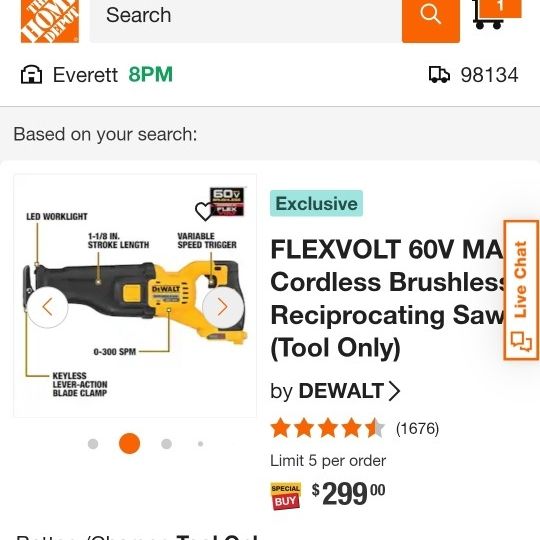
Task: Change the Everett store selection
Action: [x=96, y=75]
